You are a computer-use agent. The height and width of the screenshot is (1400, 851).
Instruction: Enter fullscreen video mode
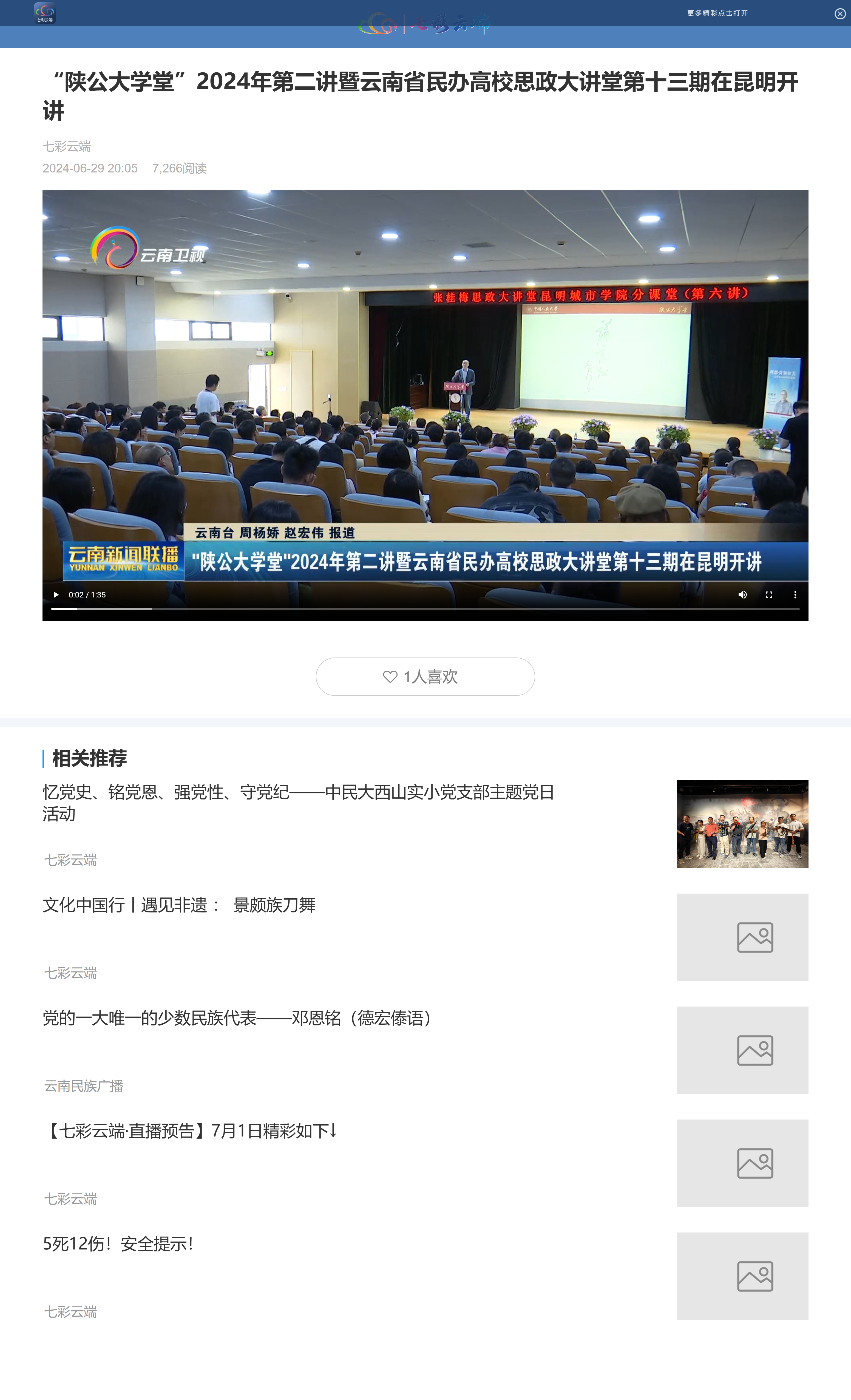coord(769,594)
